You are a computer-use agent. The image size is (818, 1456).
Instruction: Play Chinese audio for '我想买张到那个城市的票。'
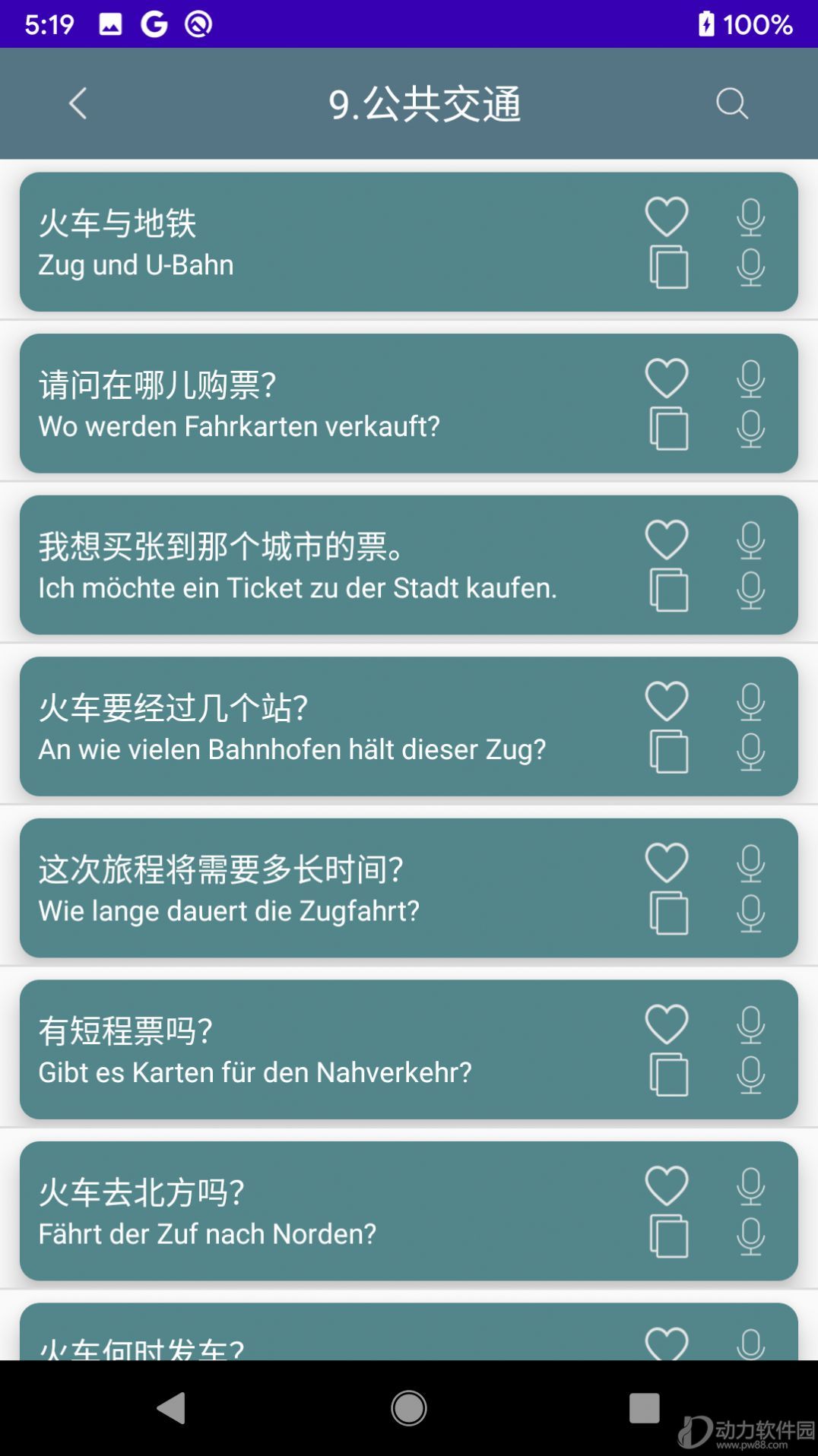point(750,540)
